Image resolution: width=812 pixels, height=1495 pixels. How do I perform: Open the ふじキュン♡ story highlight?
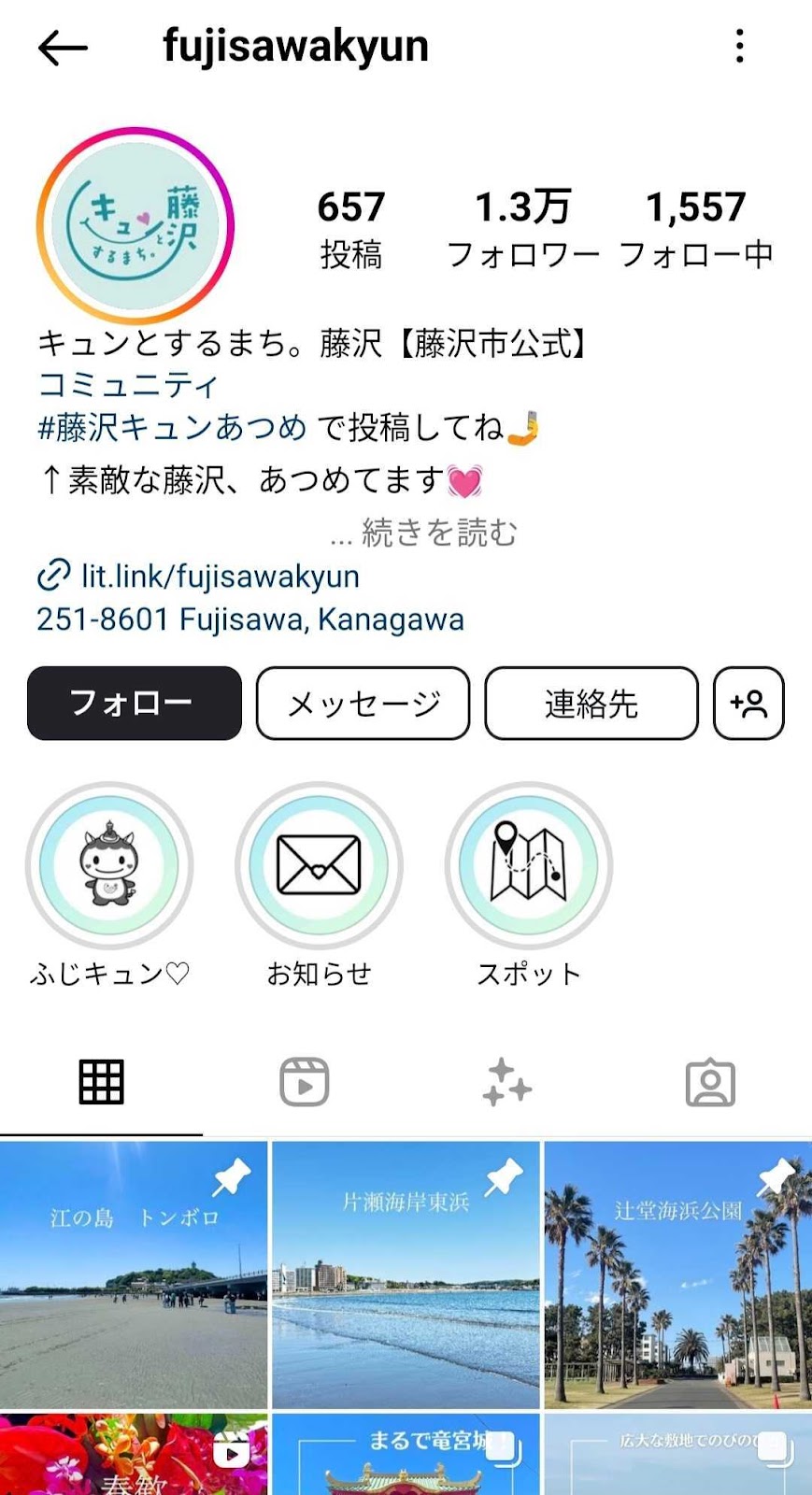109,866
